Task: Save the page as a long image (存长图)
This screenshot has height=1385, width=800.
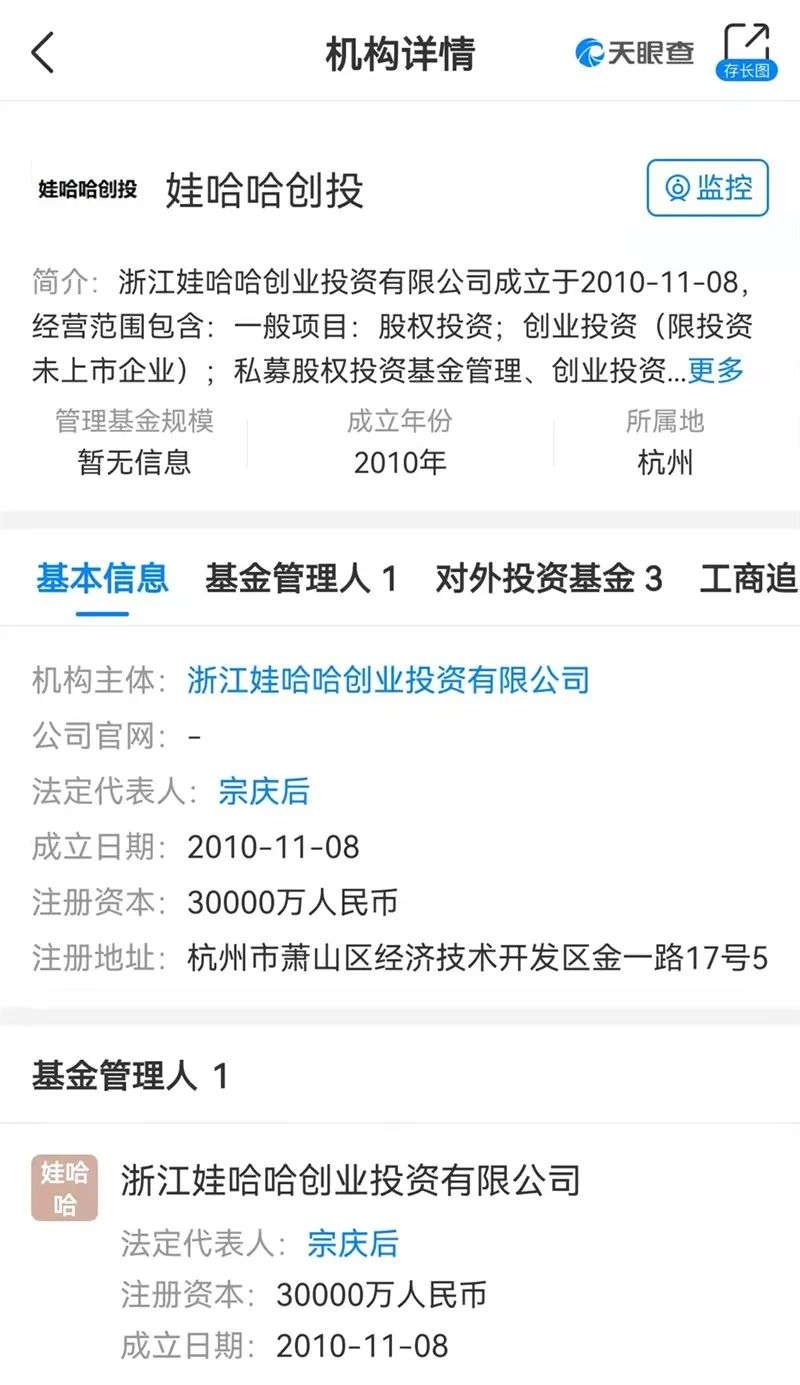Action: 746,50
